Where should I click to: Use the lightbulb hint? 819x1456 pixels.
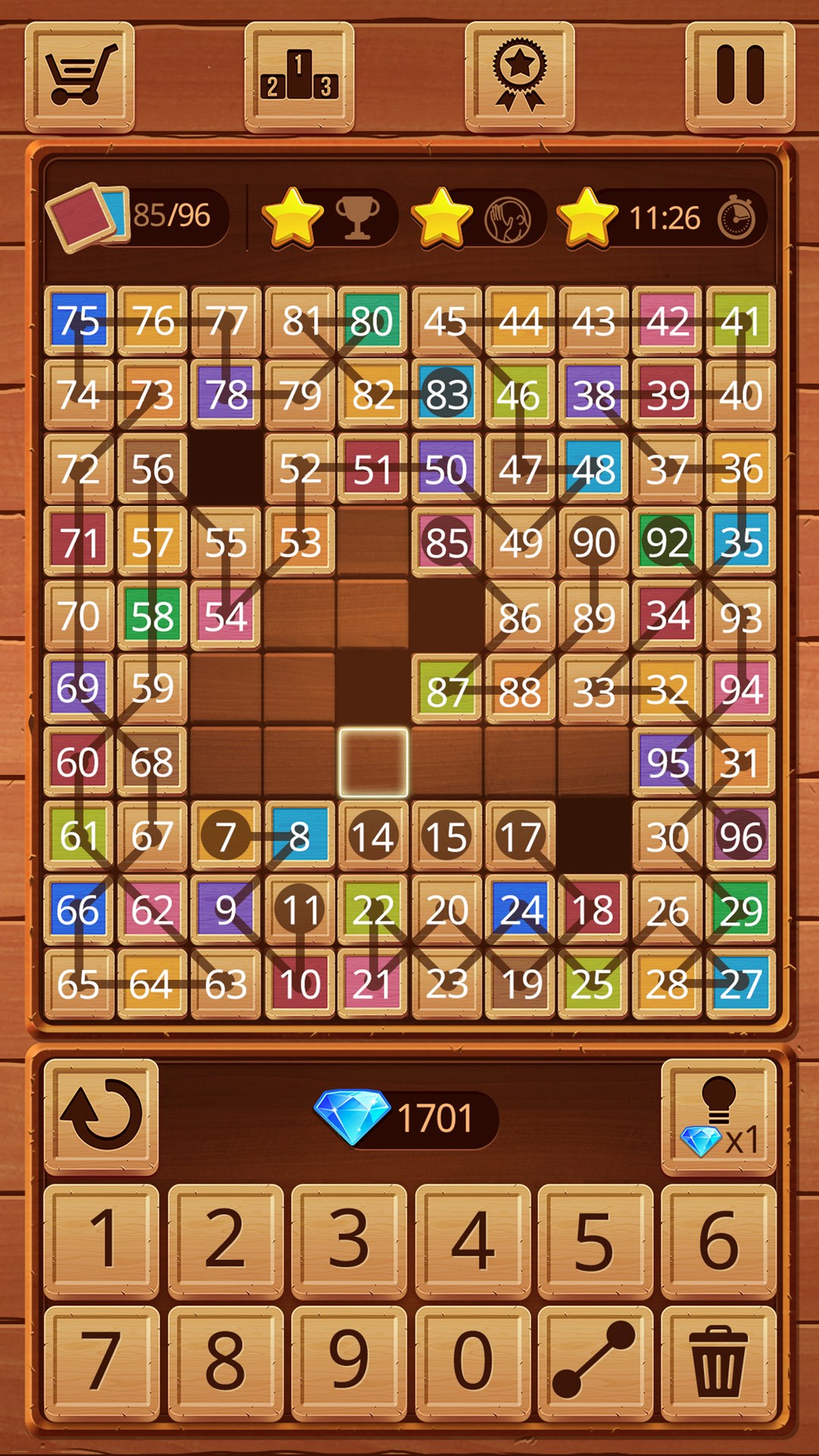(x=718, y=1116)
